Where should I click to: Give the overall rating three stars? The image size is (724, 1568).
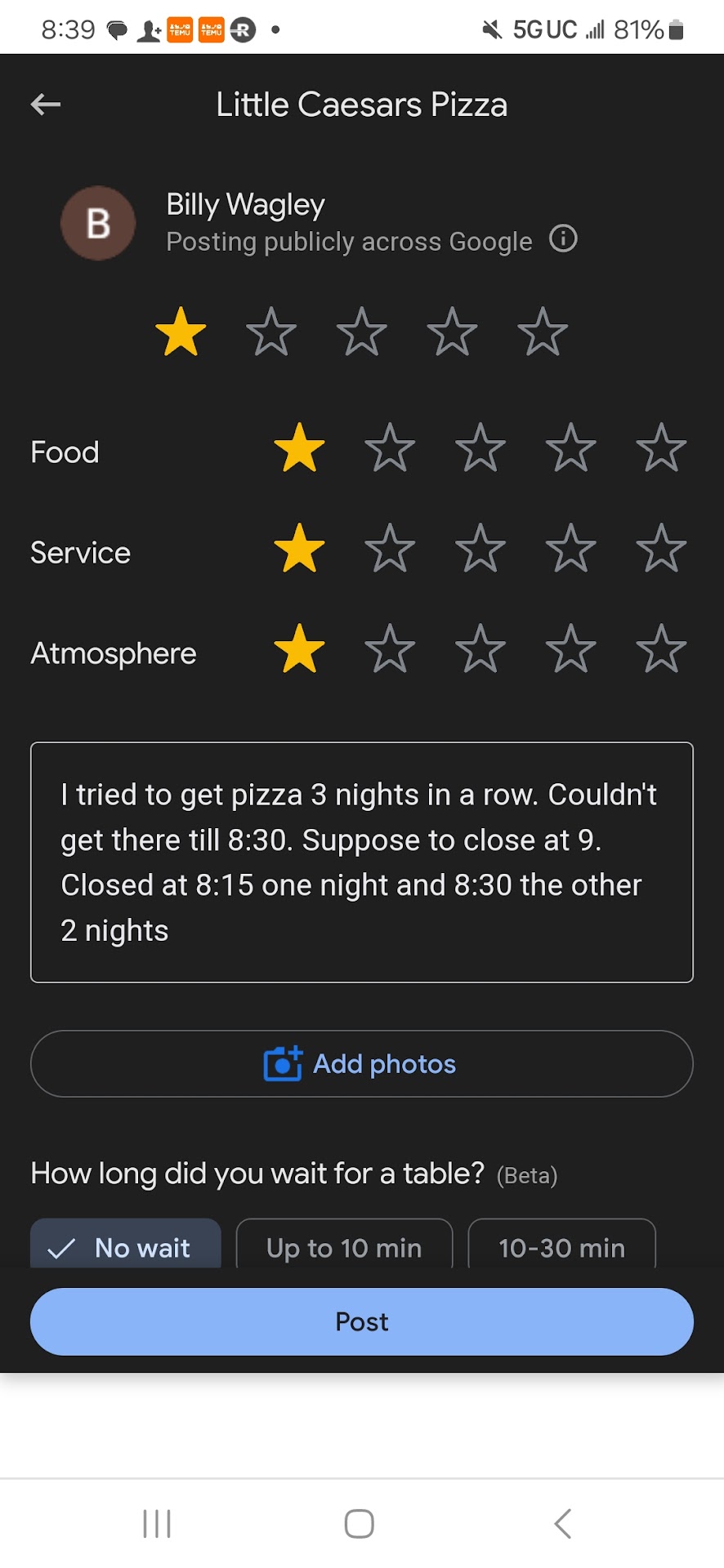[x=361, y=332]
